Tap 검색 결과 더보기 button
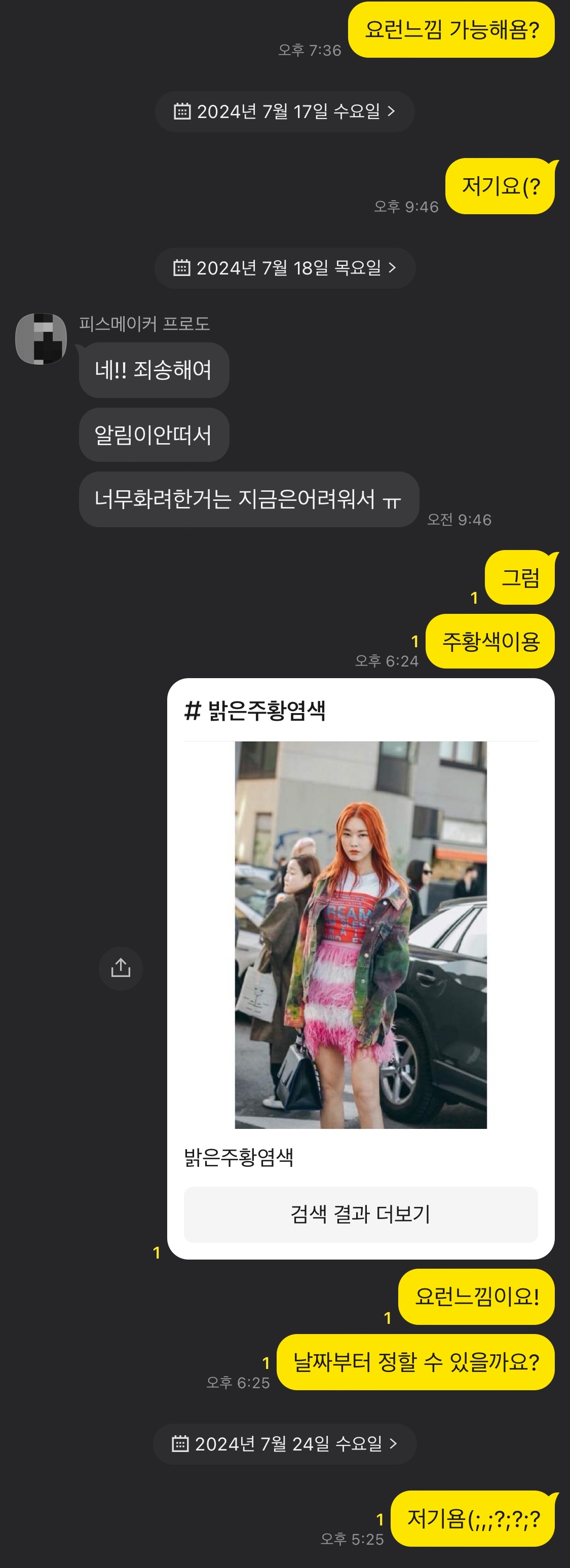 tap(361, 1214)
